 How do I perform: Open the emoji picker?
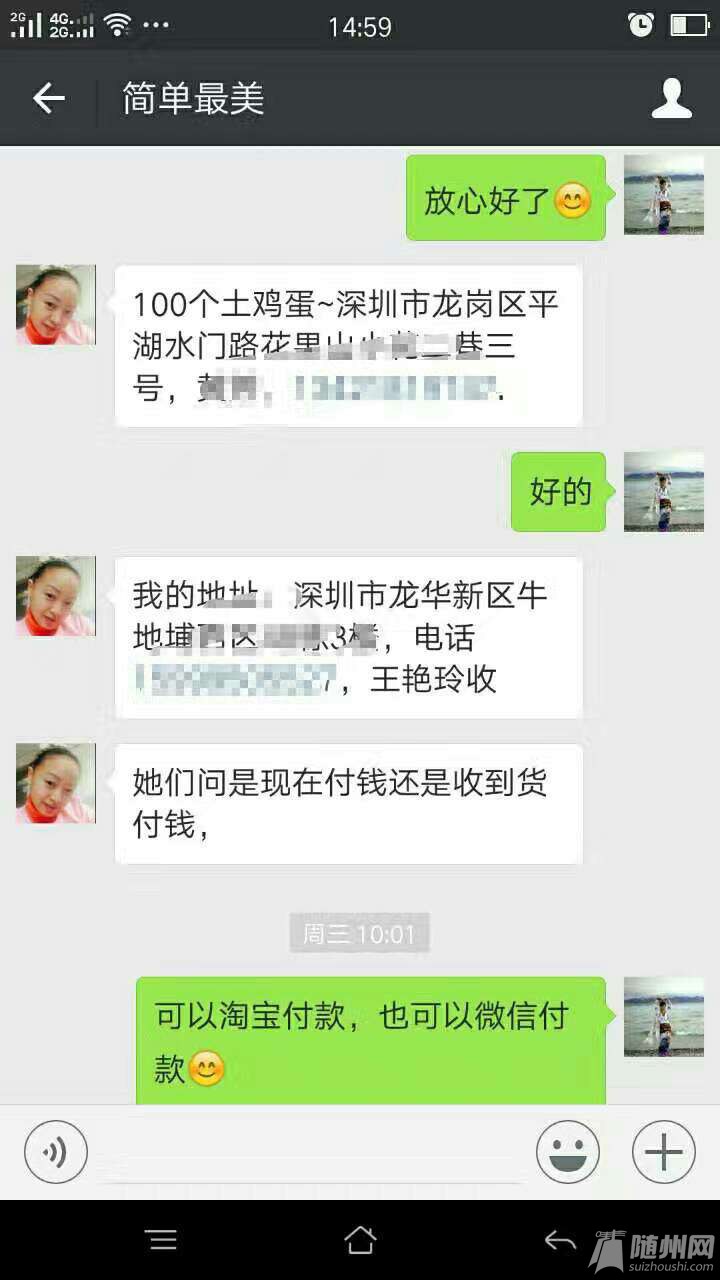(567, 1152)
